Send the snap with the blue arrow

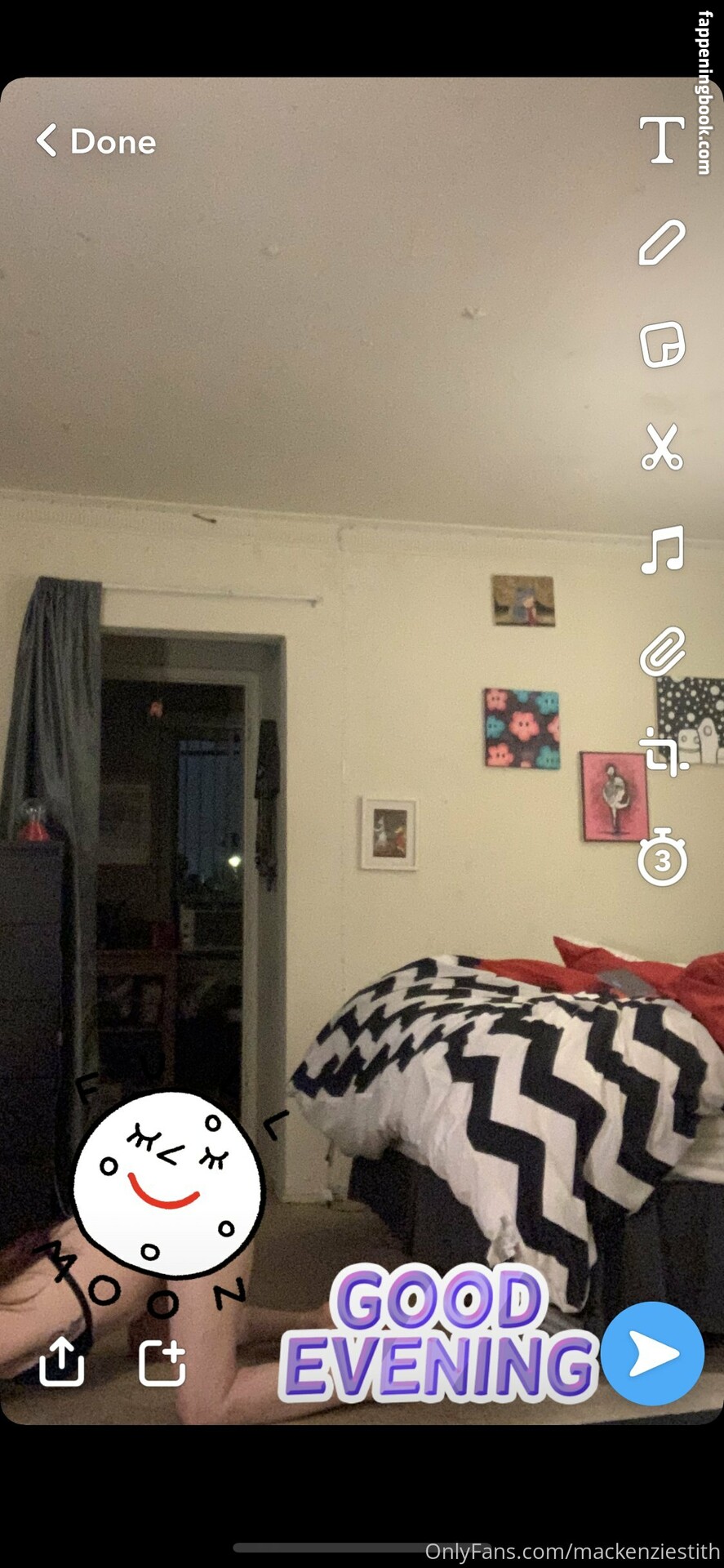[653, 1353]
